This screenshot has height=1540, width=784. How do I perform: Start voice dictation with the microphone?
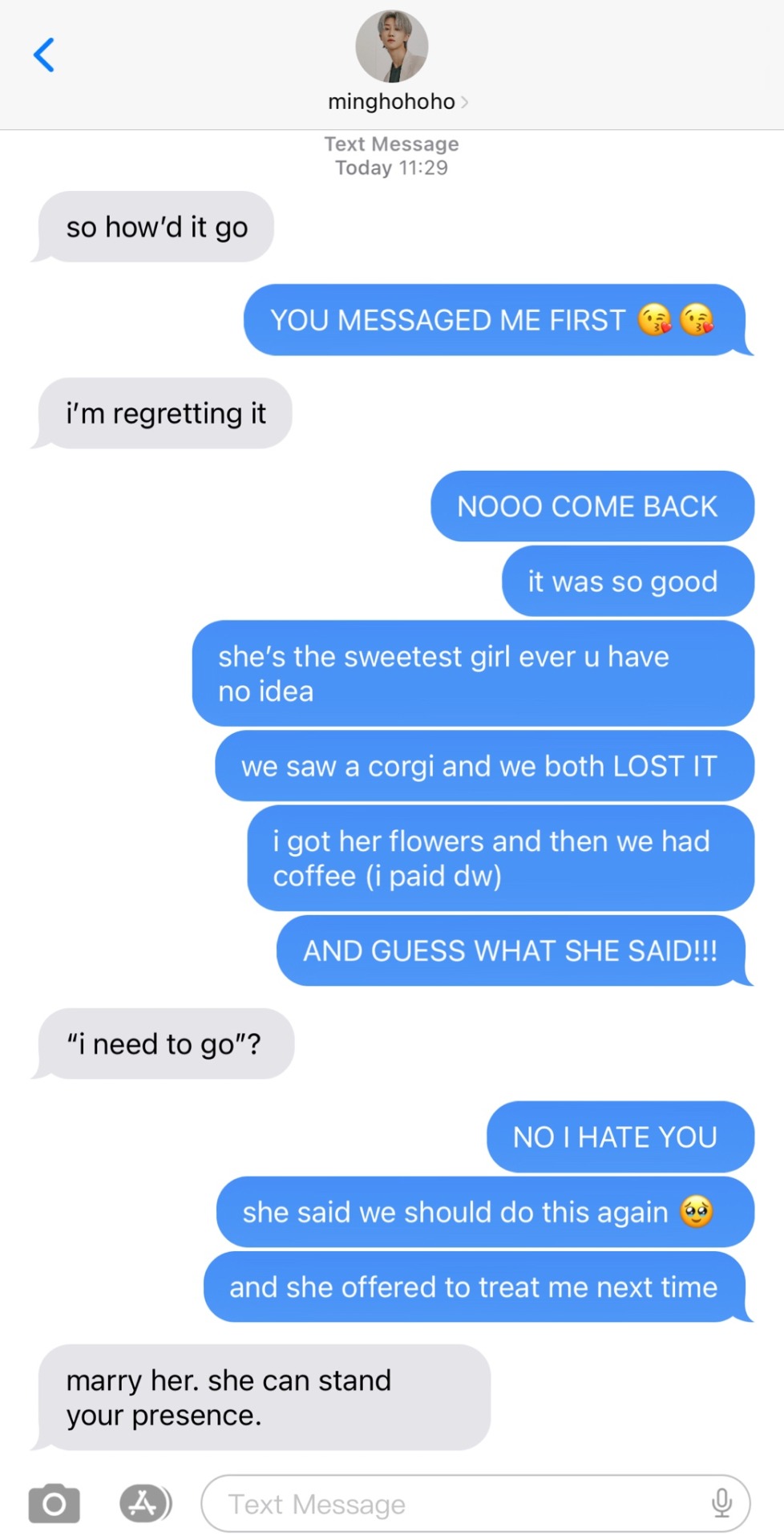721,1503
